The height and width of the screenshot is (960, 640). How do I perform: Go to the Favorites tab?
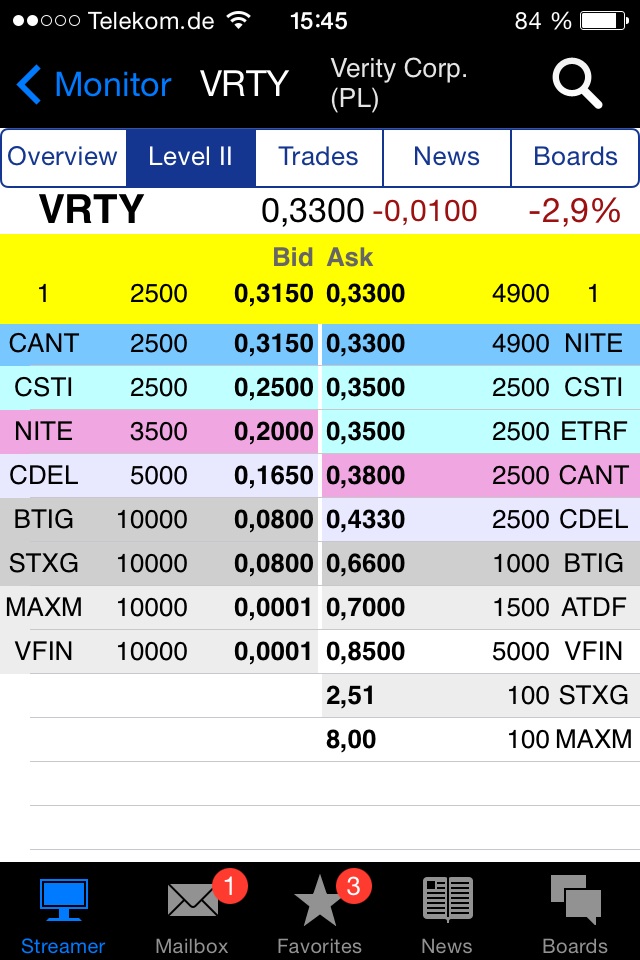click(319, 914)
